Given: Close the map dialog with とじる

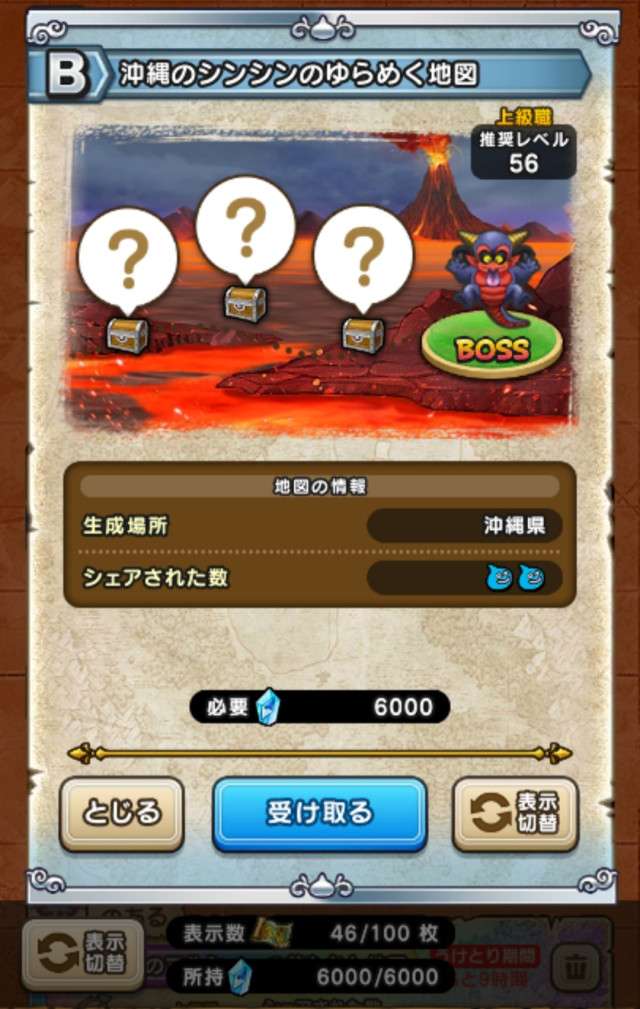Looking at the screenshot, I should click(122, 813).
